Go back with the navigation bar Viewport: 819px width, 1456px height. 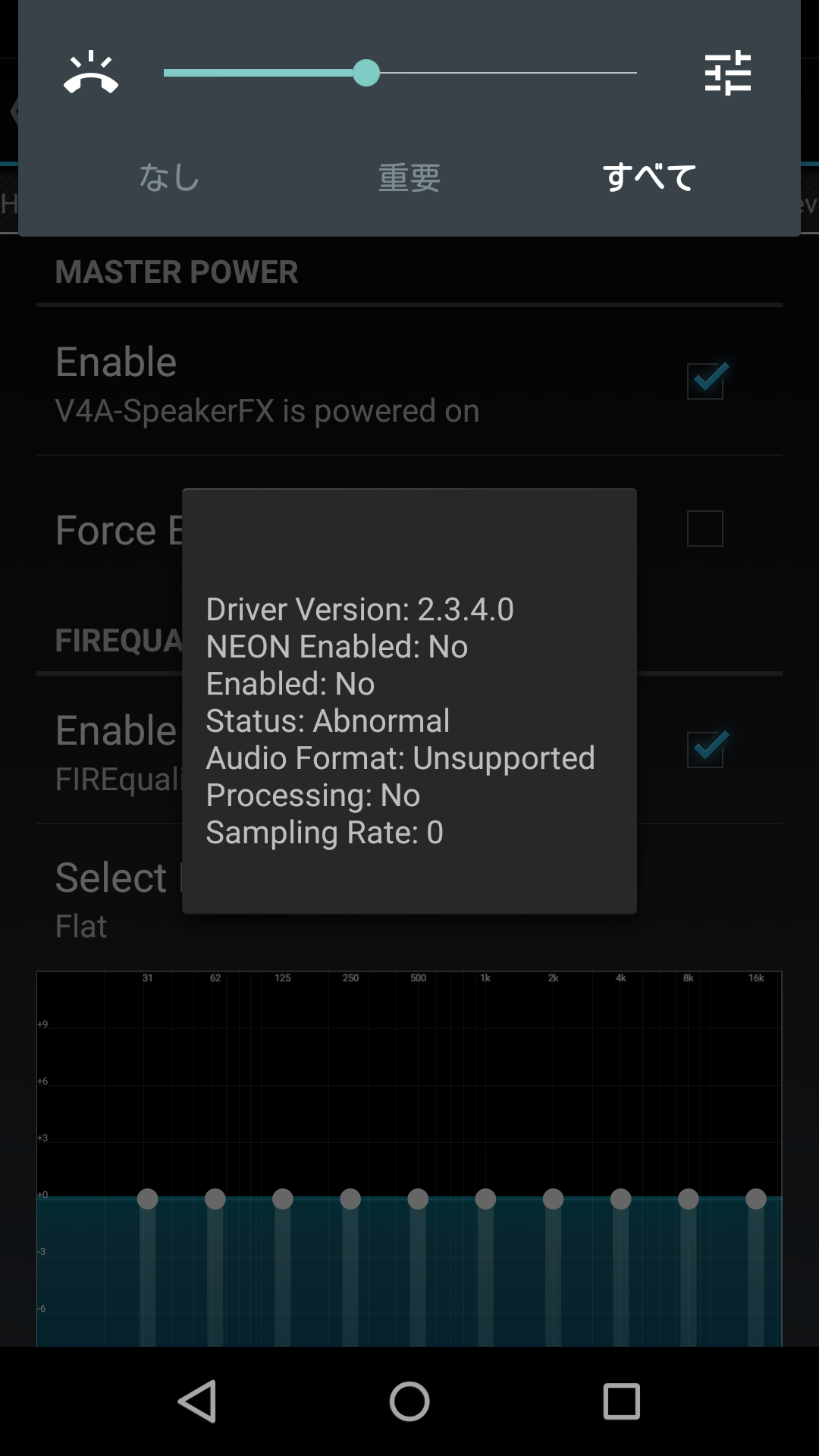[x=198, y=1401]
